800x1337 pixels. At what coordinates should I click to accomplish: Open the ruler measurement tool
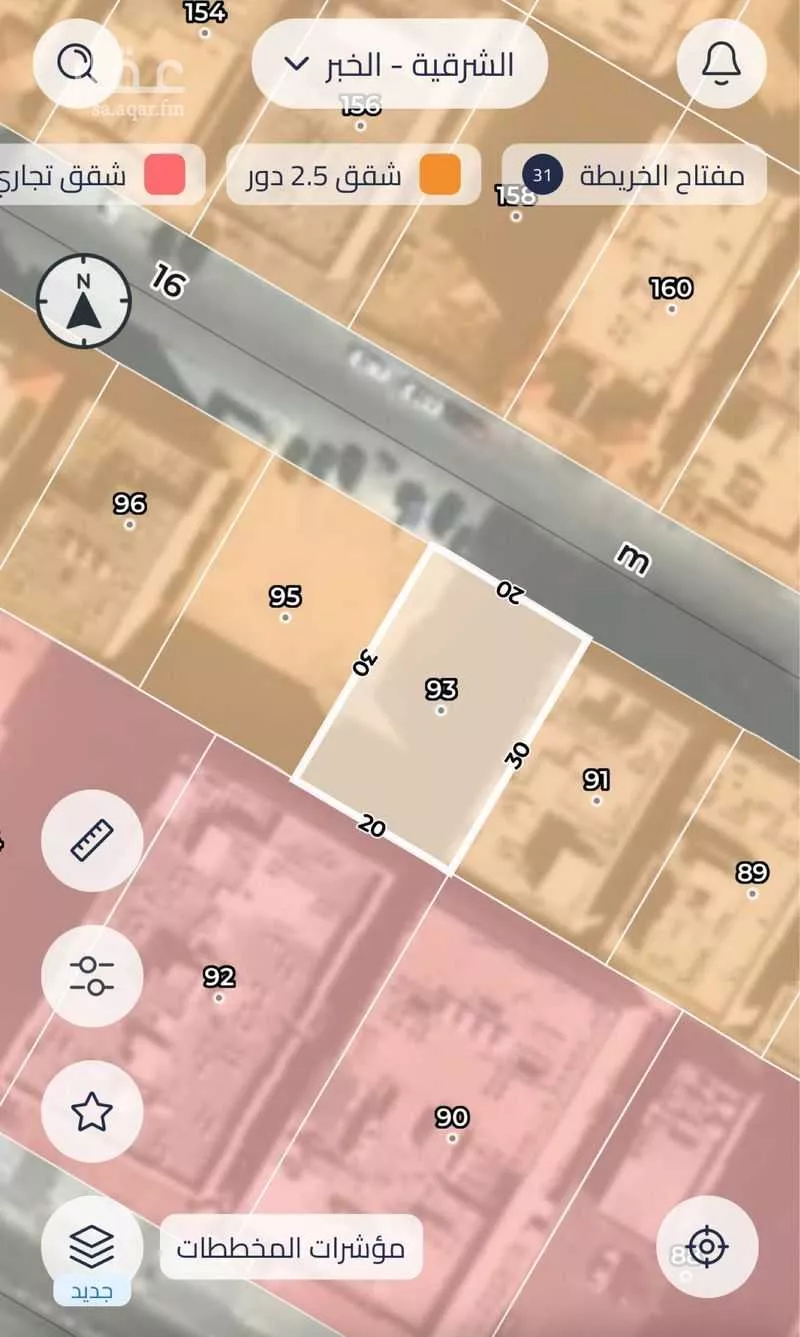click(x=92, y=840)
